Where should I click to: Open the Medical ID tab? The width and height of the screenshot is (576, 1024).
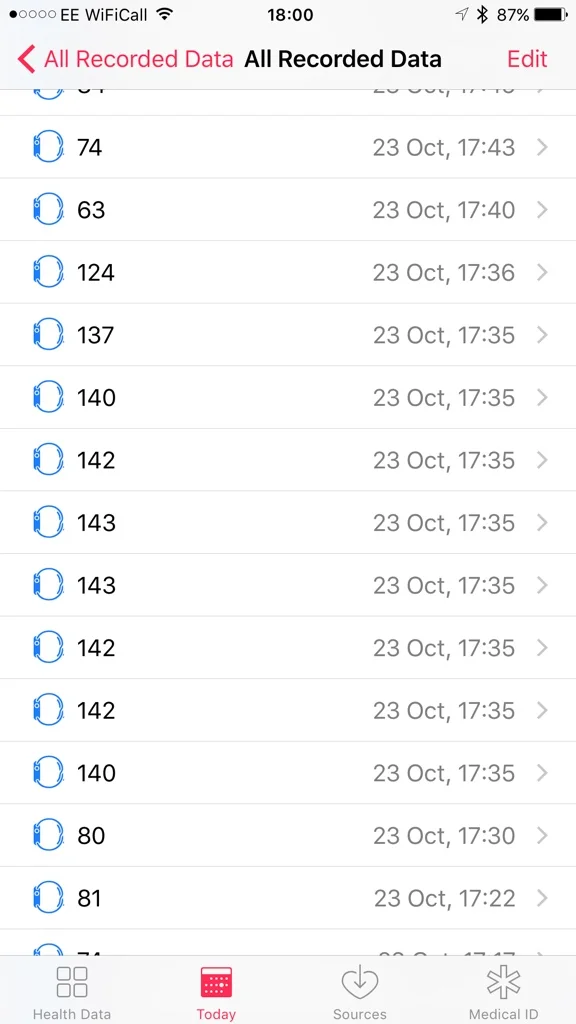504,991
